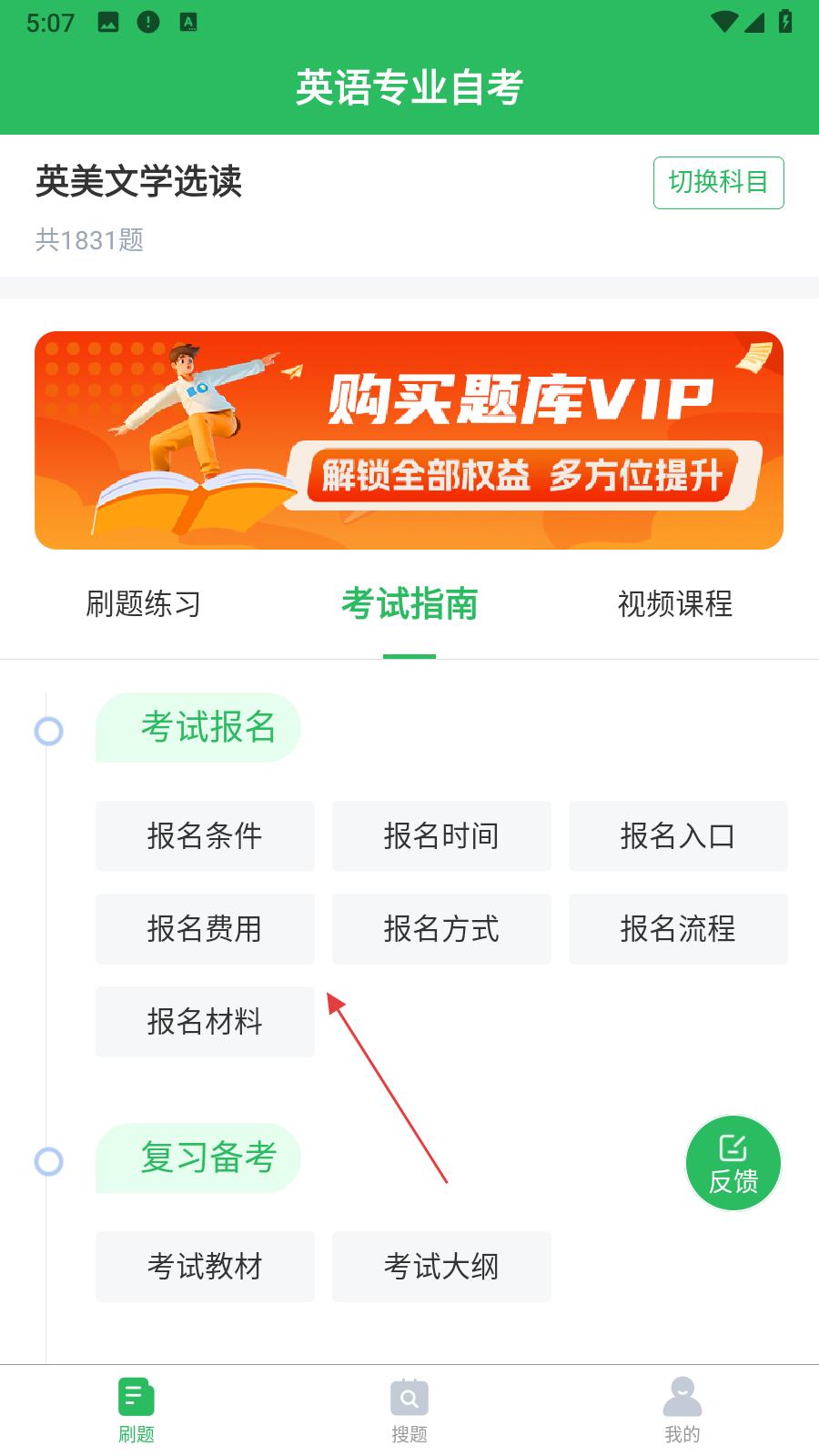Open the 购买题库VIP banner
Viewport: 819px width, 1456px height.
pos(409,440)
